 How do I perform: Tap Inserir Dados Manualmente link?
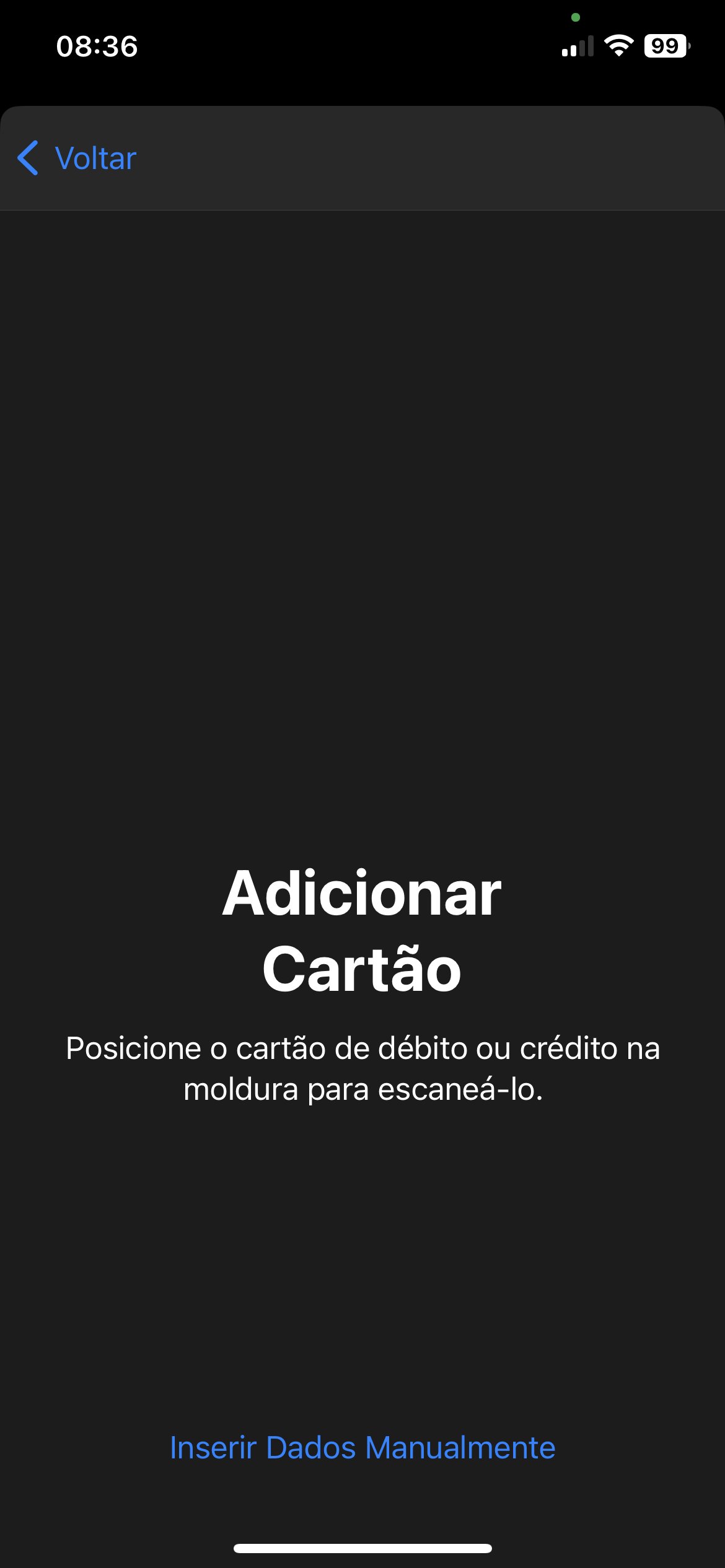click(x=362, y=1448)
